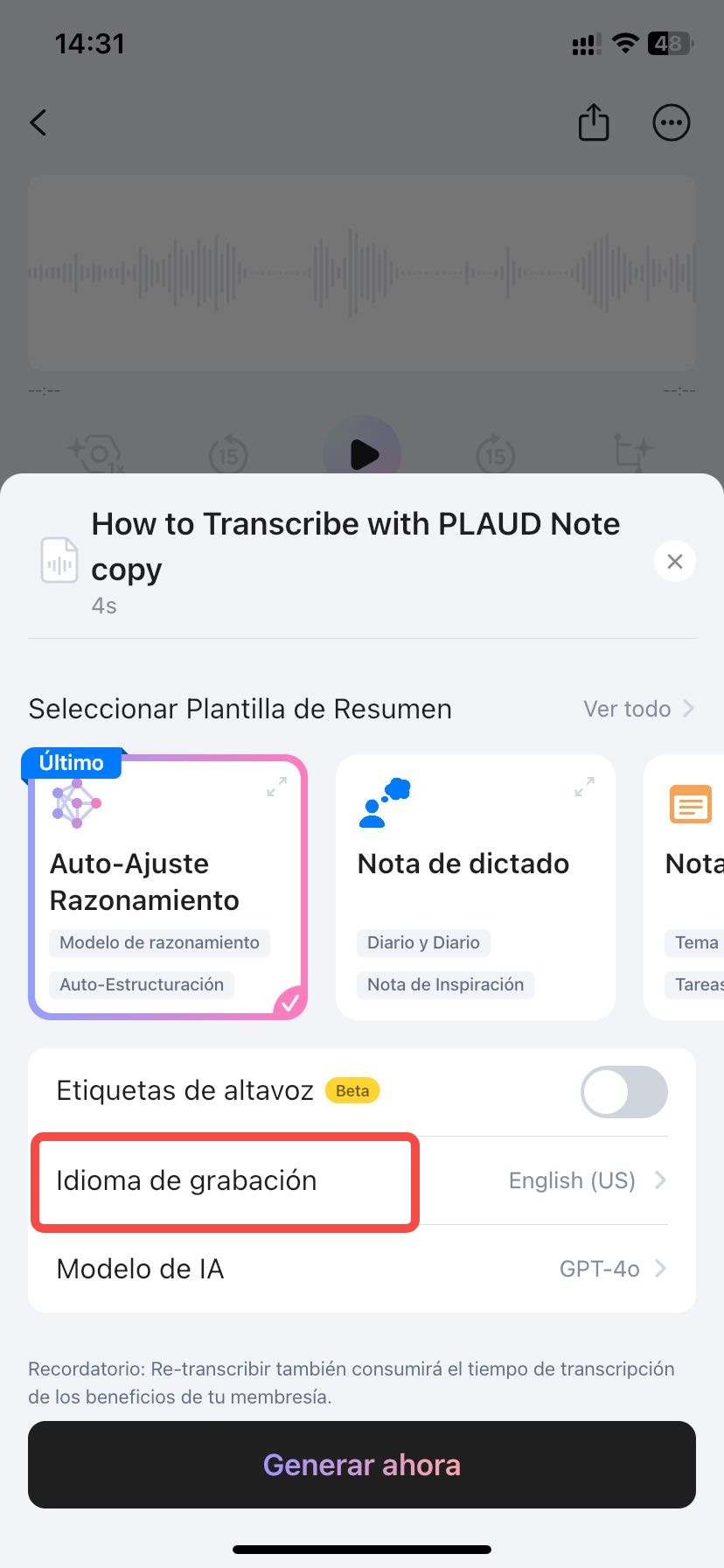Enable Etiquetas de altavoz switch
Image resolution: width=724 pixels, height=1568 pixels.
pos(623,1091)
